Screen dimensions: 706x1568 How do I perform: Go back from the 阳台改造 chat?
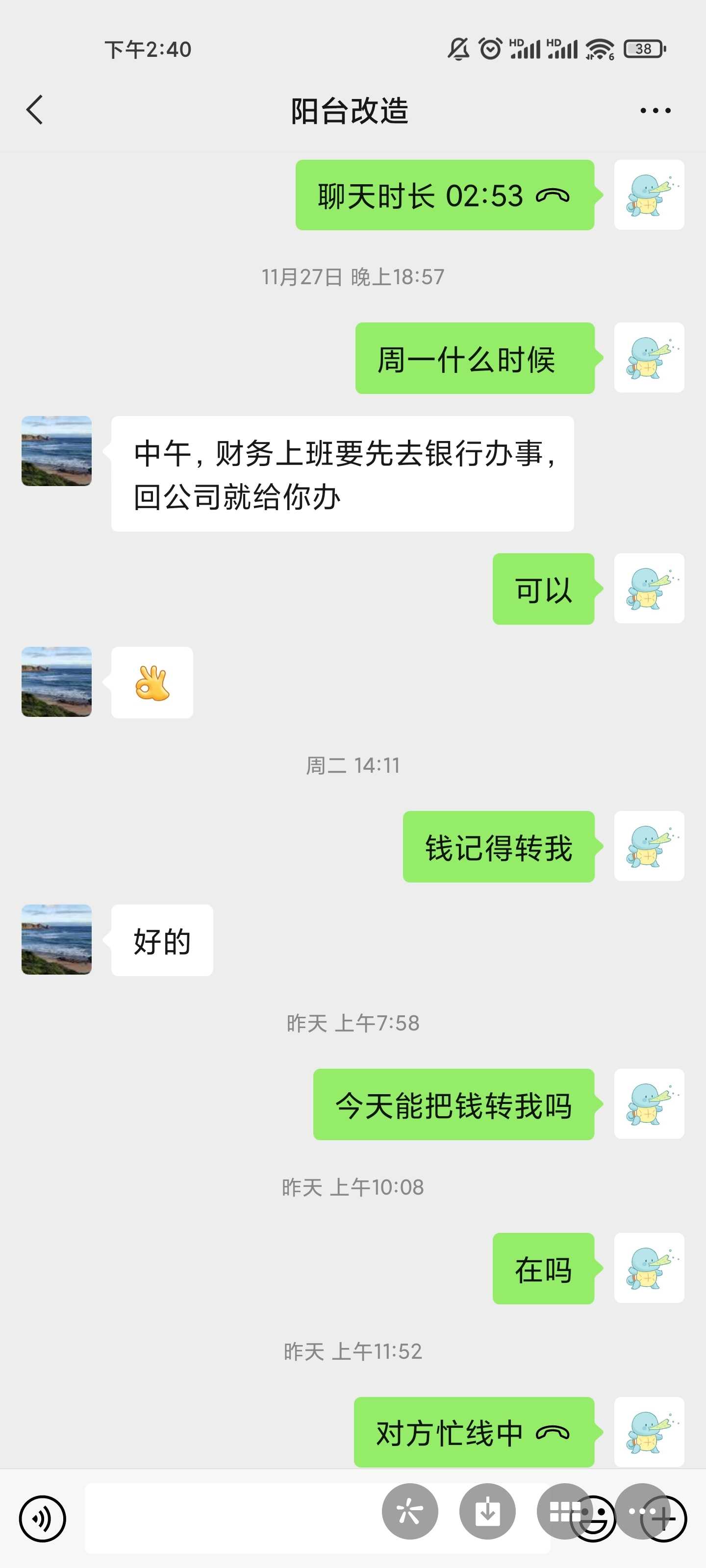[x=35, y=110]
